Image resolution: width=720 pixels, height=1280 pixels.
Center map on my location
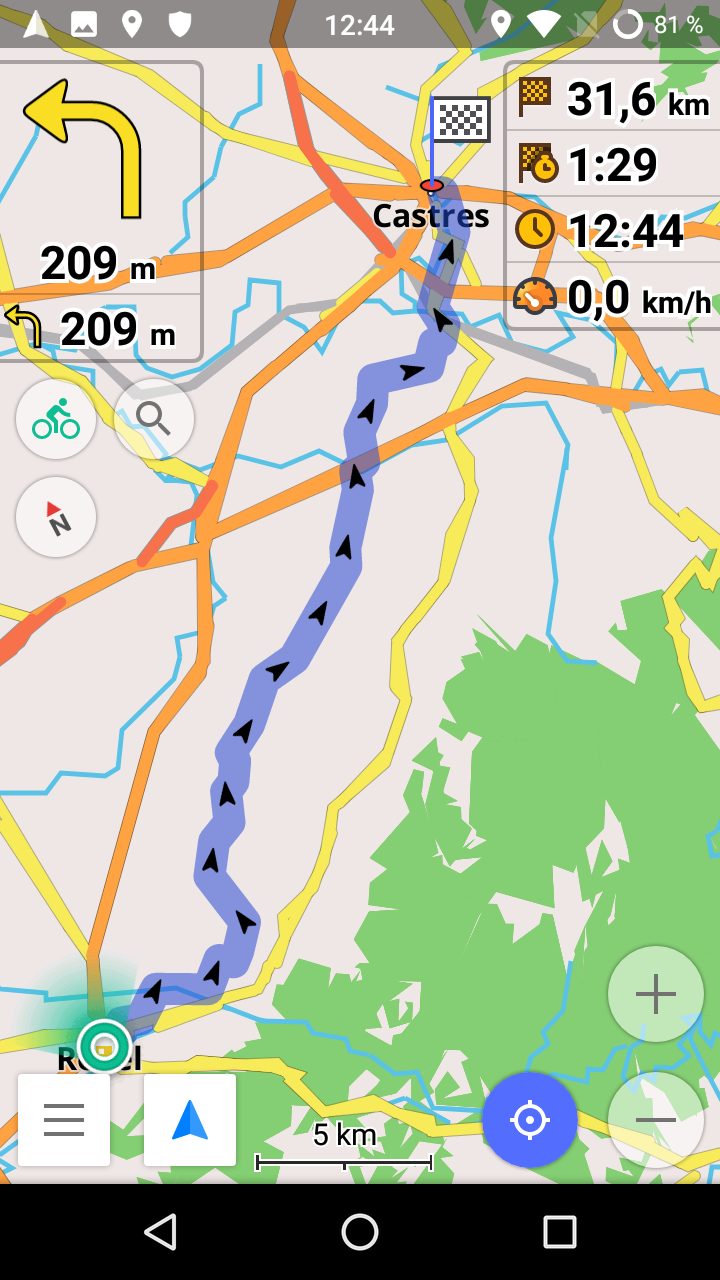point(530,1120)
